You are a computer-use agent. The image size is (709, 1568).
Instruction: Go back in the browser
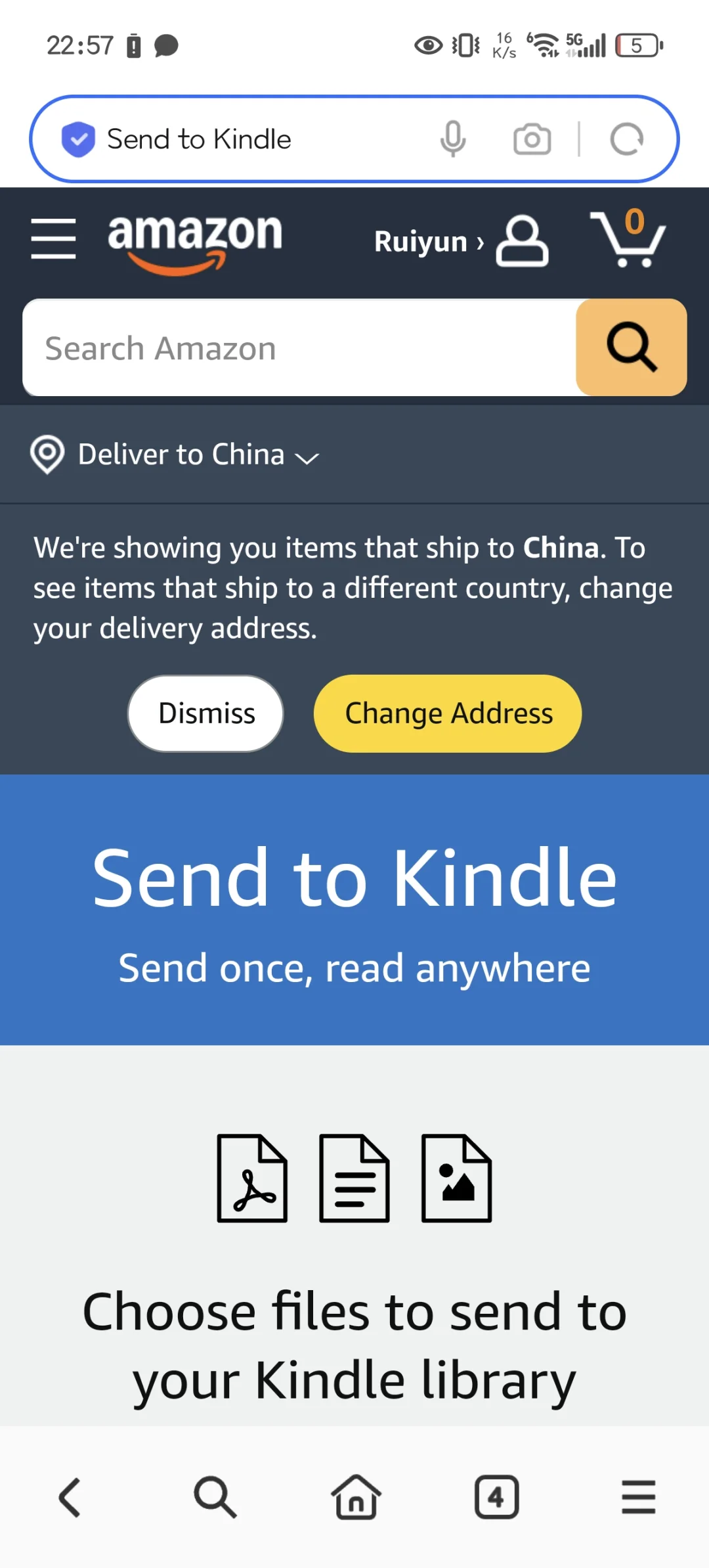70,1498
